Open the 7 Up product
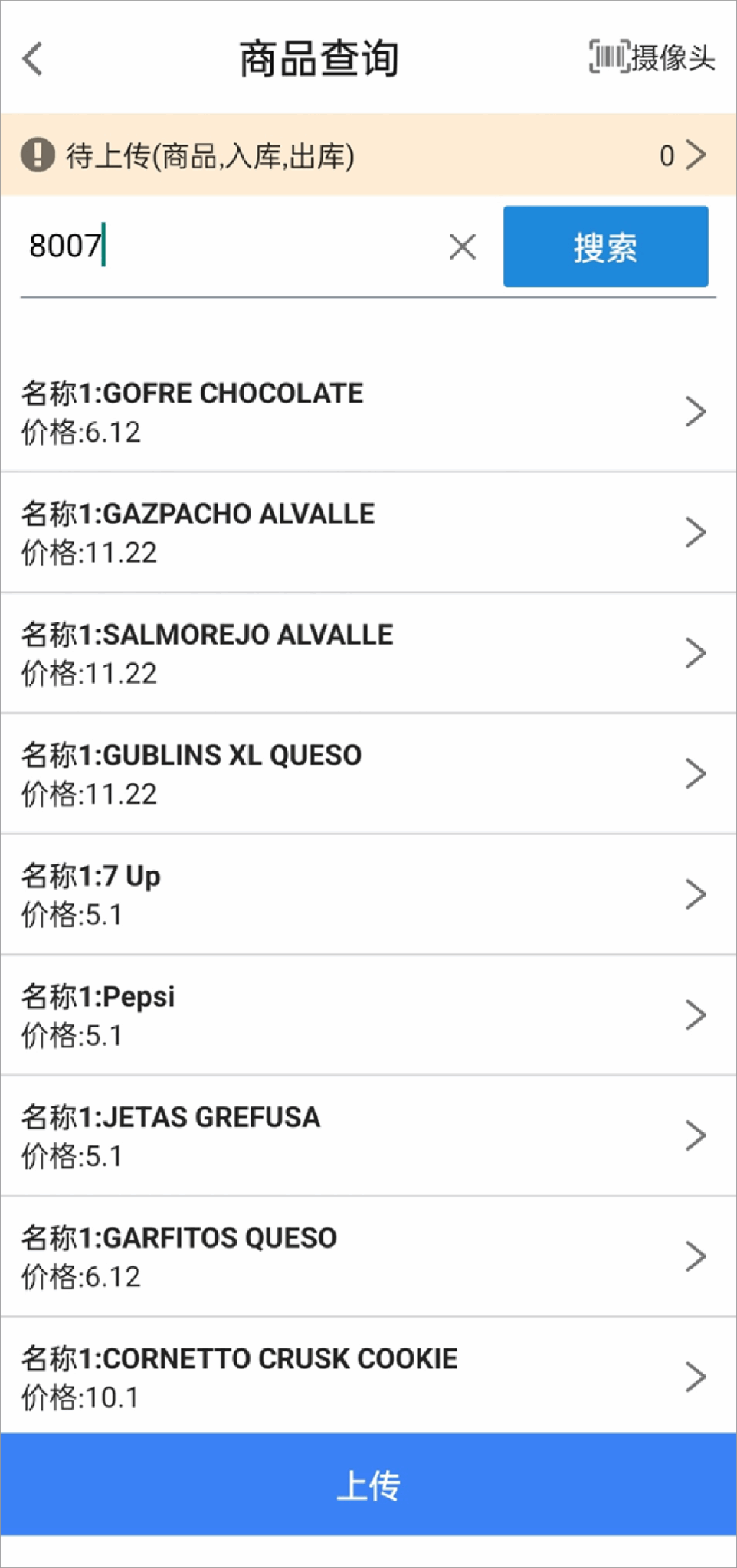The width and height of the screenshot is (737, 1568). coord(368,894)
